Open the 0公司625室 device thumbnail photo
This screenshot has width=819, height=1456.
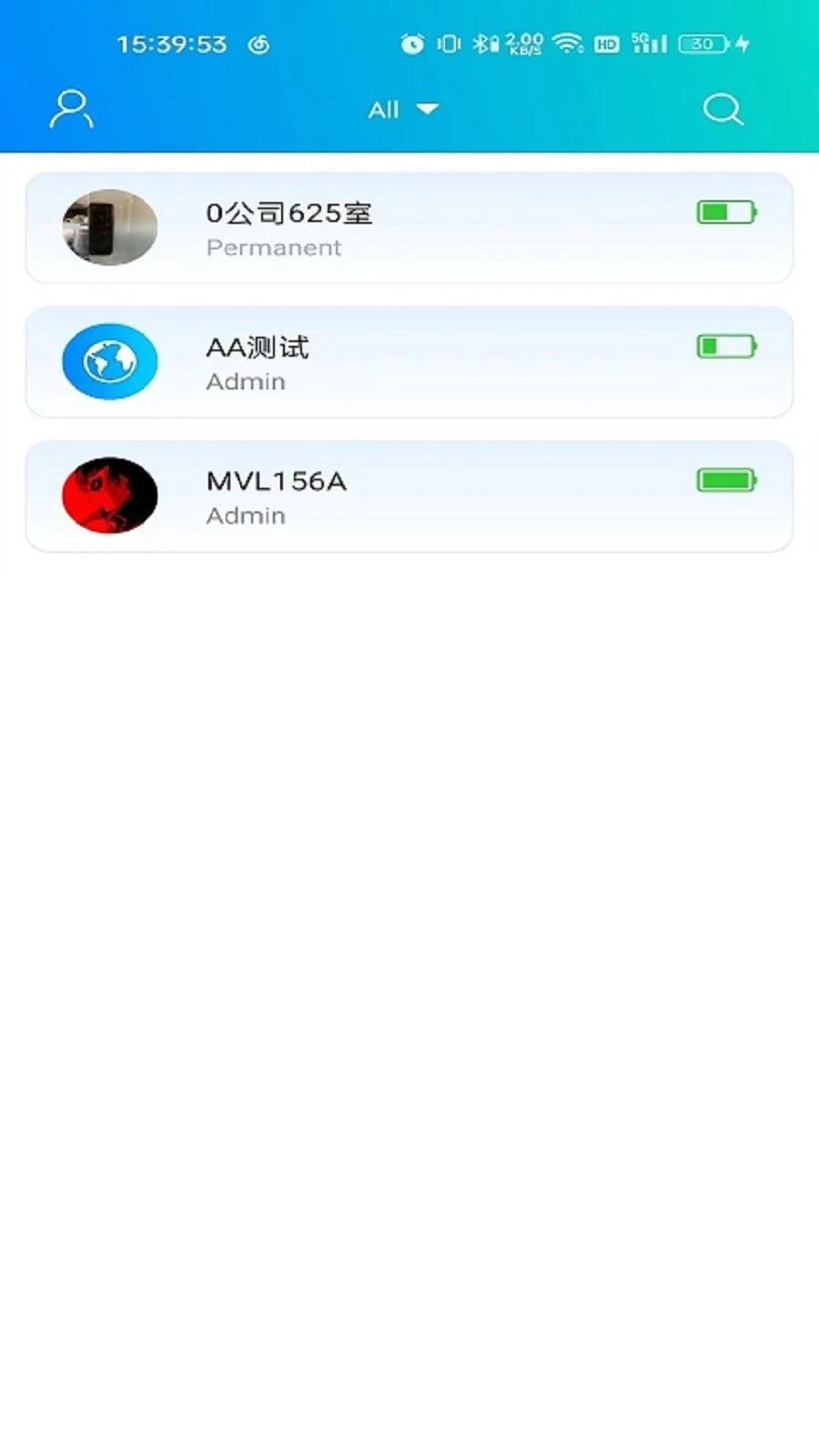[109, 227]
